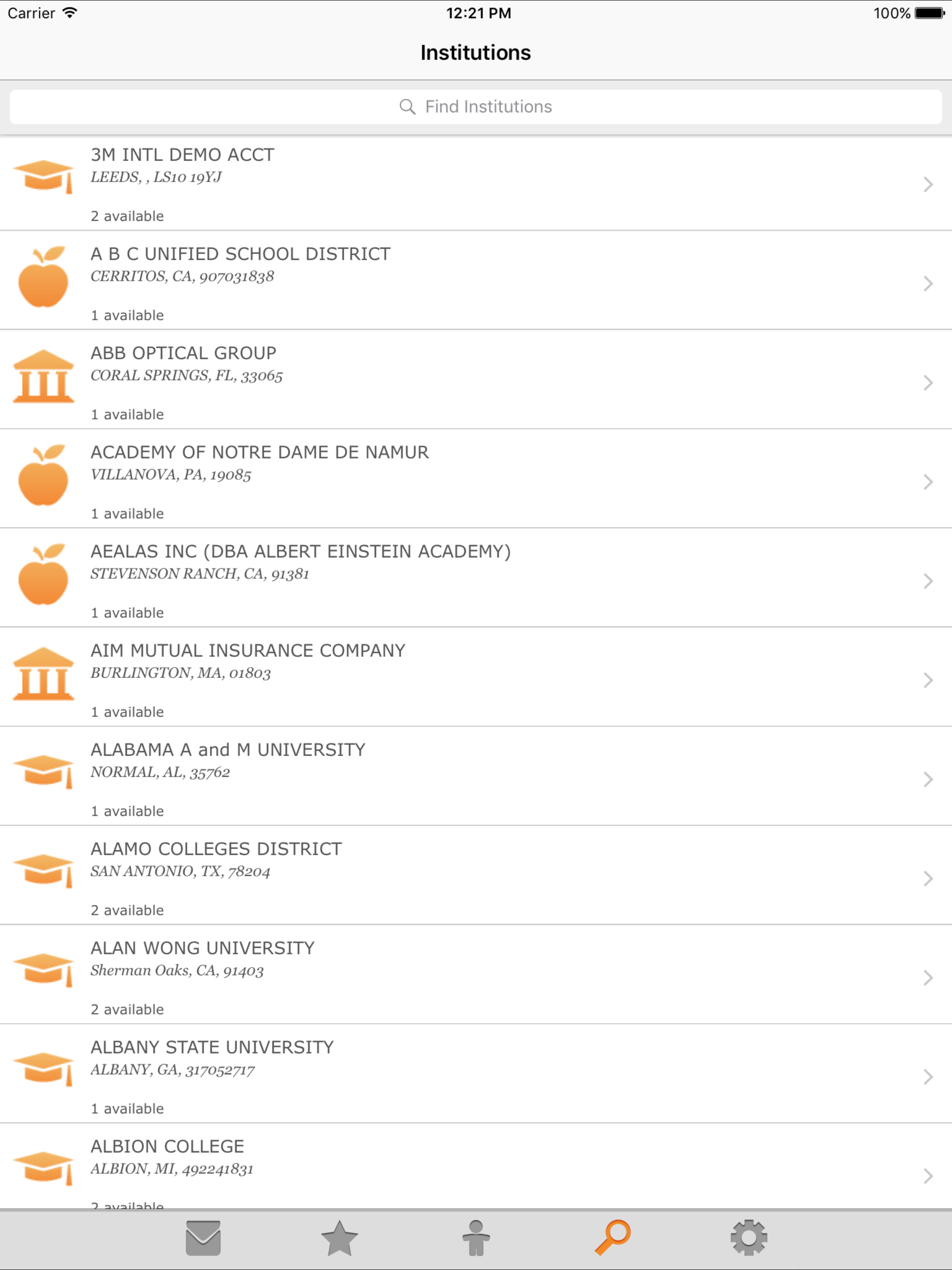The image size is (952, 1270).
Task: Select the search magnifier icon in tab bar
Action: [612, 1238]
